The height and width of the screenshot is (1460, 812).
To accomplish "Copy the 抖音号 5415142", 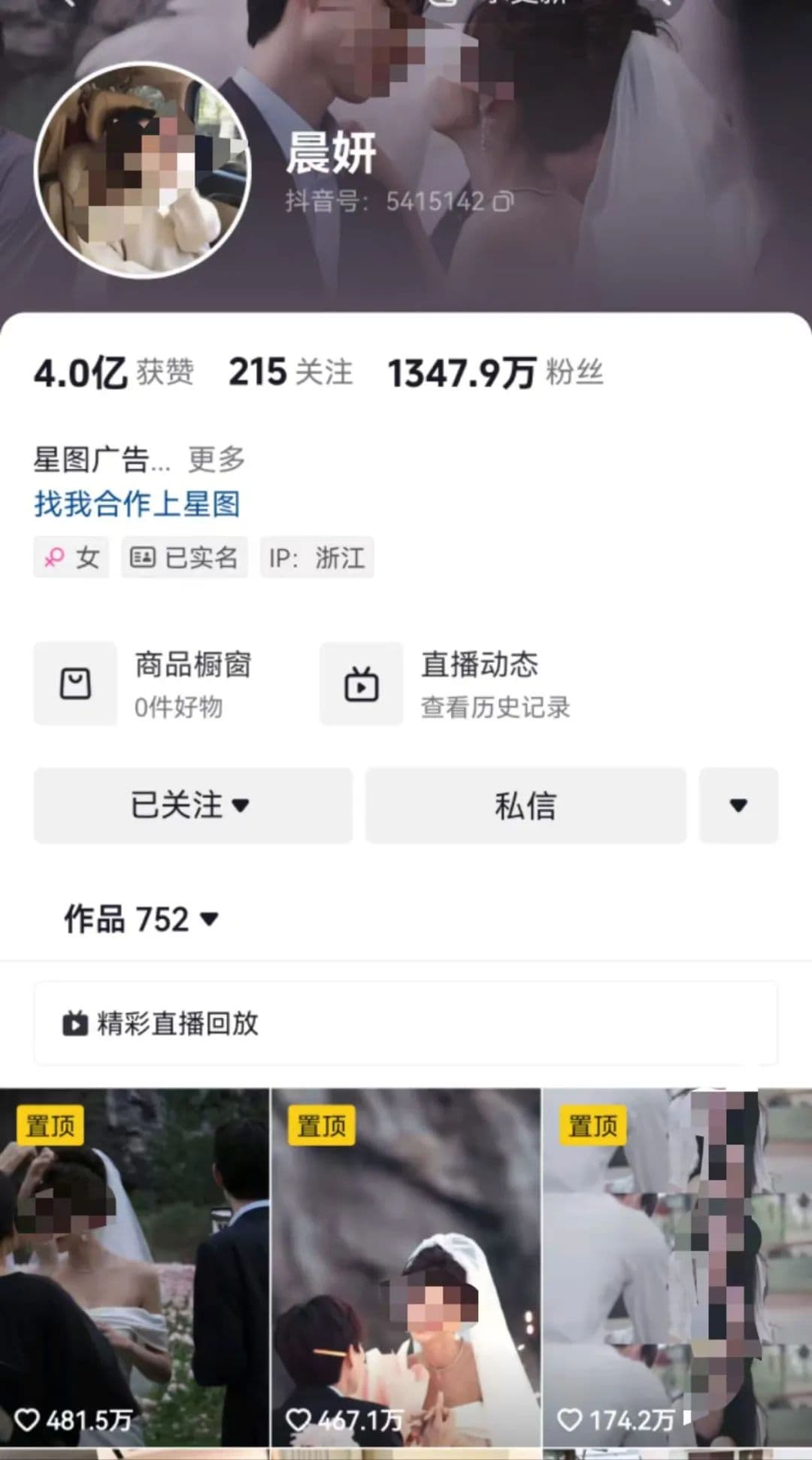I will tap(503, 201).
